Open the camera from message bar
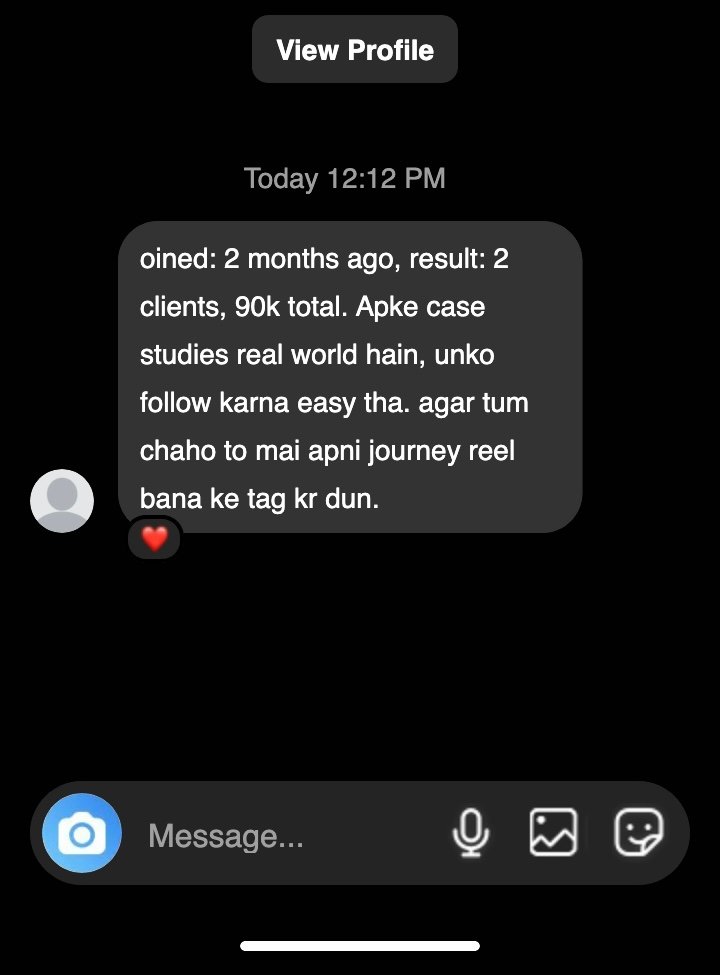Viewport: 720px width, 975px height. click(82, 833)
